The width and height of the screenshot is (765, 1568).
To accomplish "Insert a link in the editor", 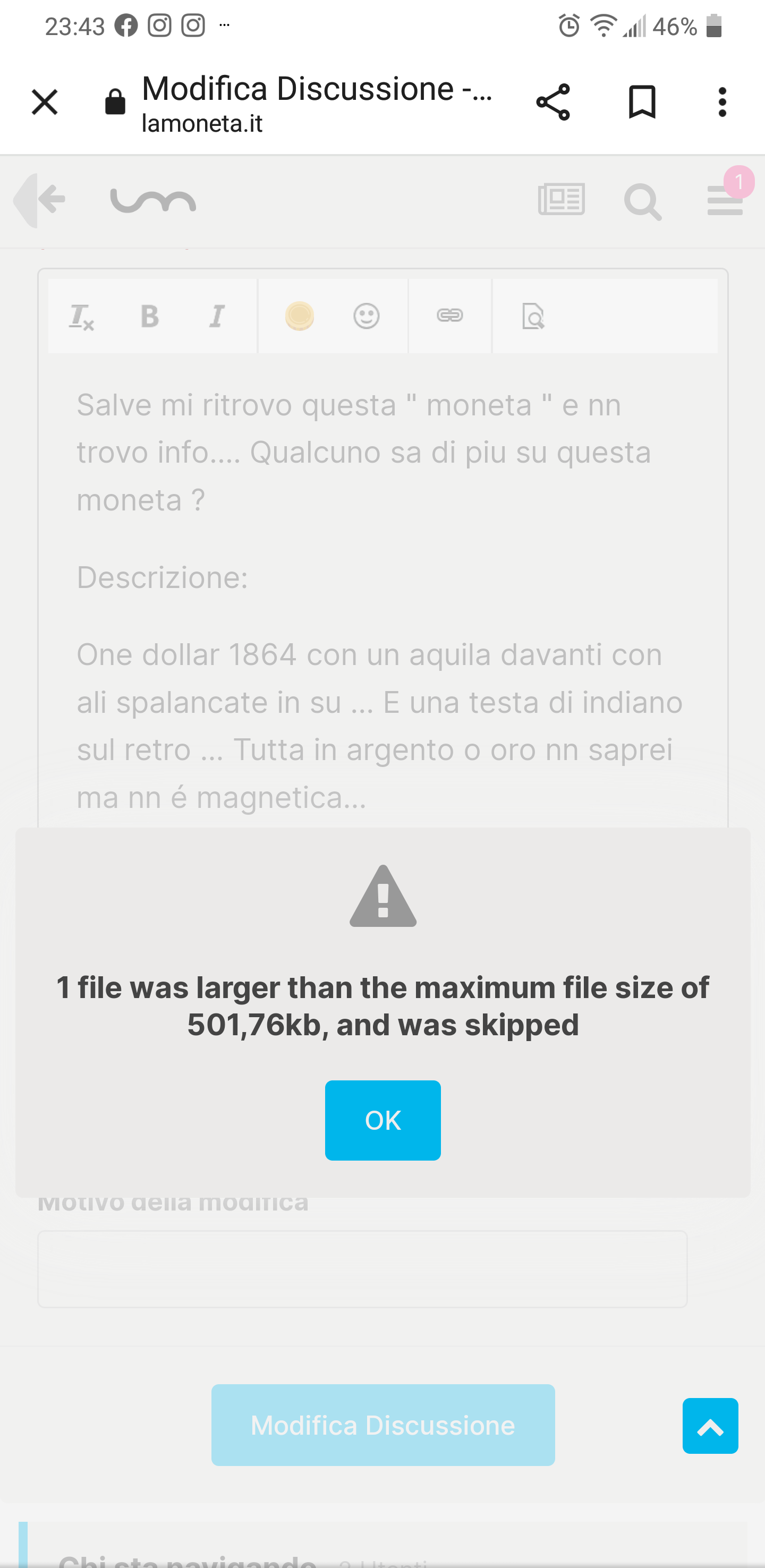I will tap(450, 316).
